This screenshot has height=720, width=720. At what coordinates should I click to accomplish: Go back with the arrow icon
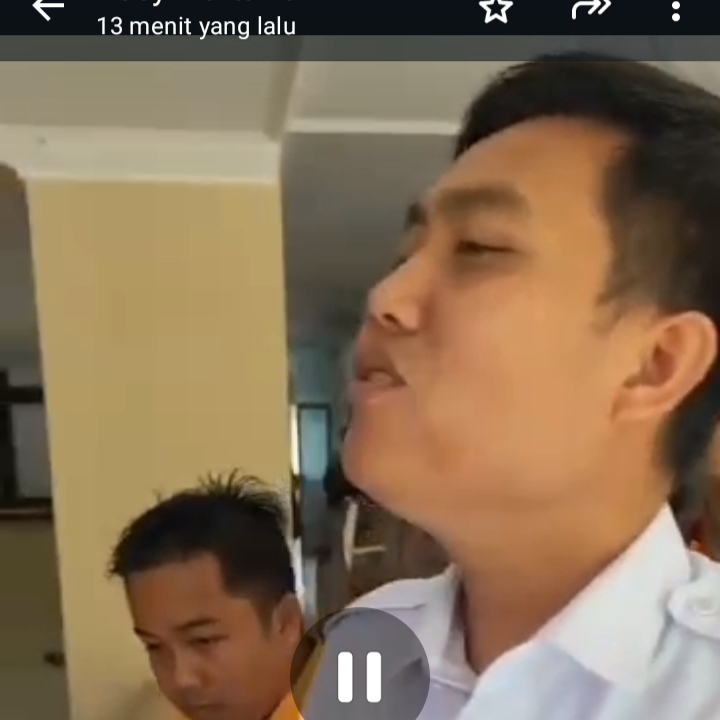(x=47, y=8)
